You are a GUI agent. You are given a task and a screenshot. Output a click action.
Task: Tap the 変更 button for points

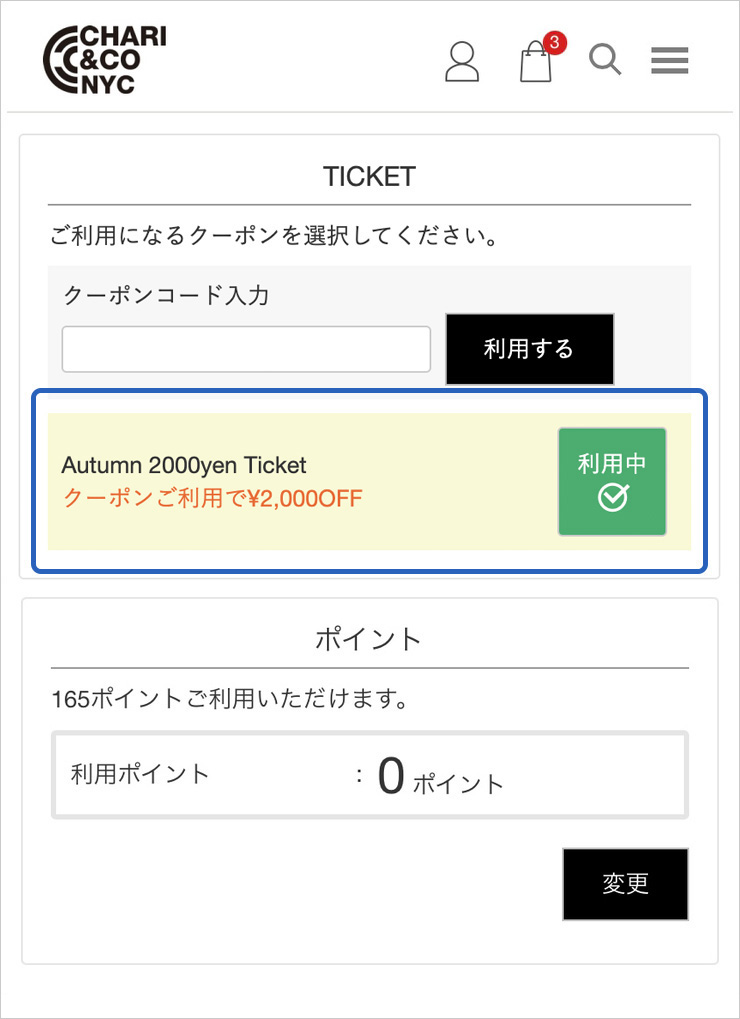click(625, 884)
